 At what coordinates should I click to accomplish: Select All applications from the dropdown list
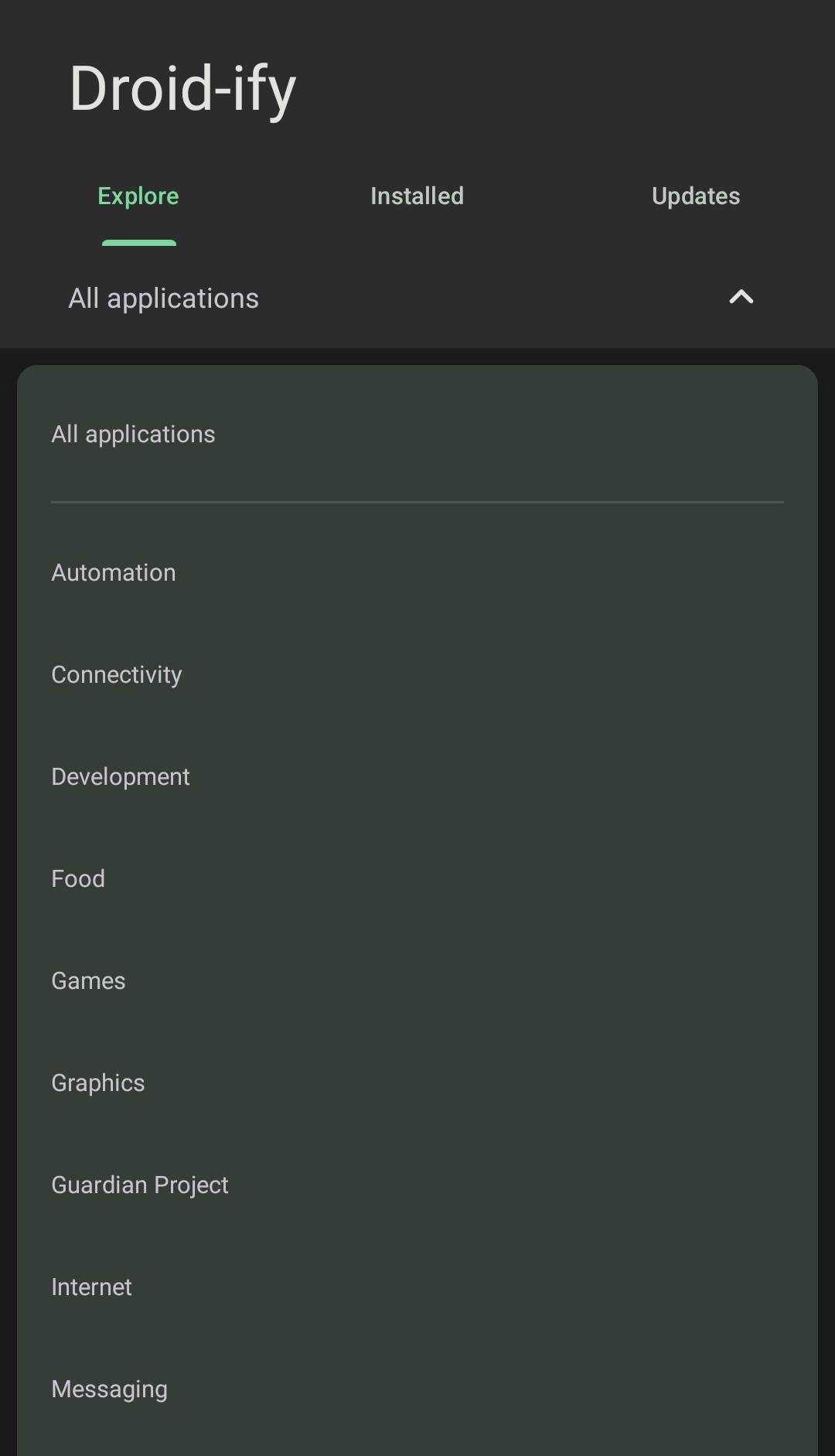coord(133,434)
